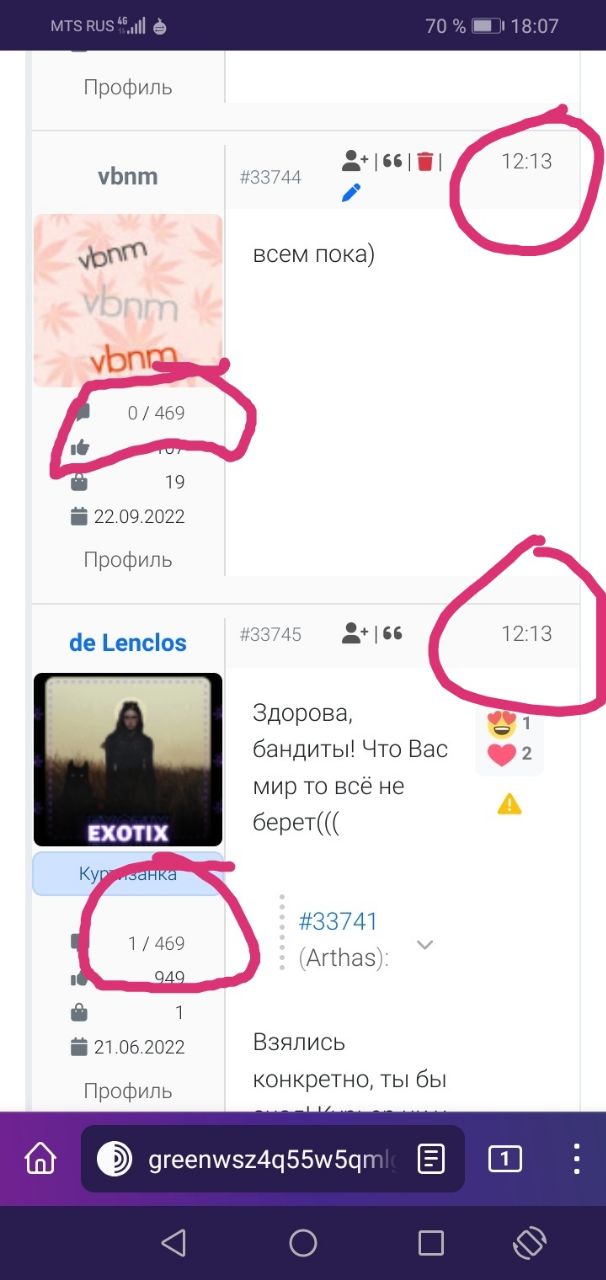Quote post #33744 by vbnm
Viewport: 606px width, 1280px height.
pyautogui.click(x=392, y=160)
